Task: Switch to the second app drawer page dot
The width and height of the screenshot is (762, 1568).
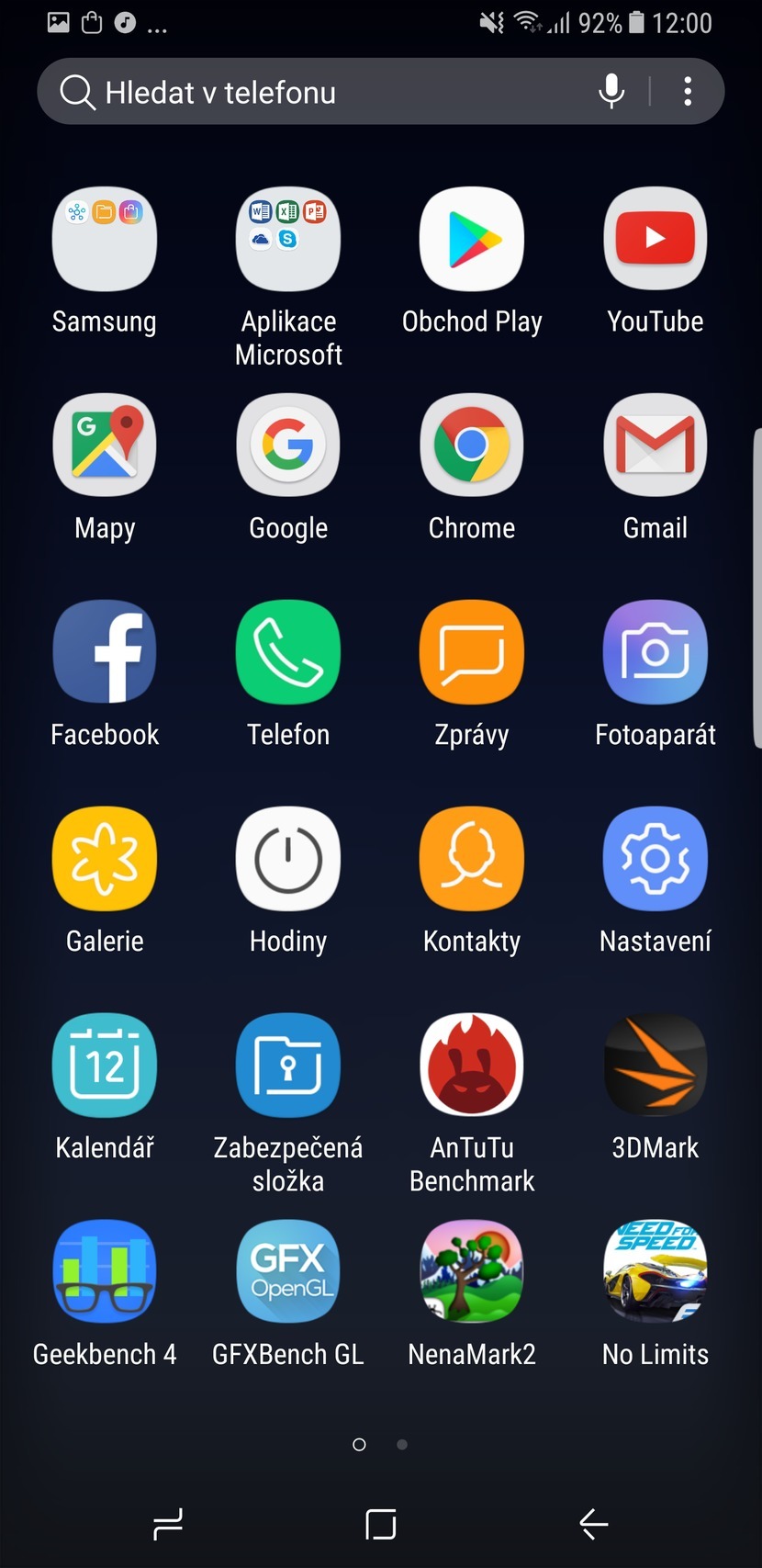Action: click(401, 1444)
